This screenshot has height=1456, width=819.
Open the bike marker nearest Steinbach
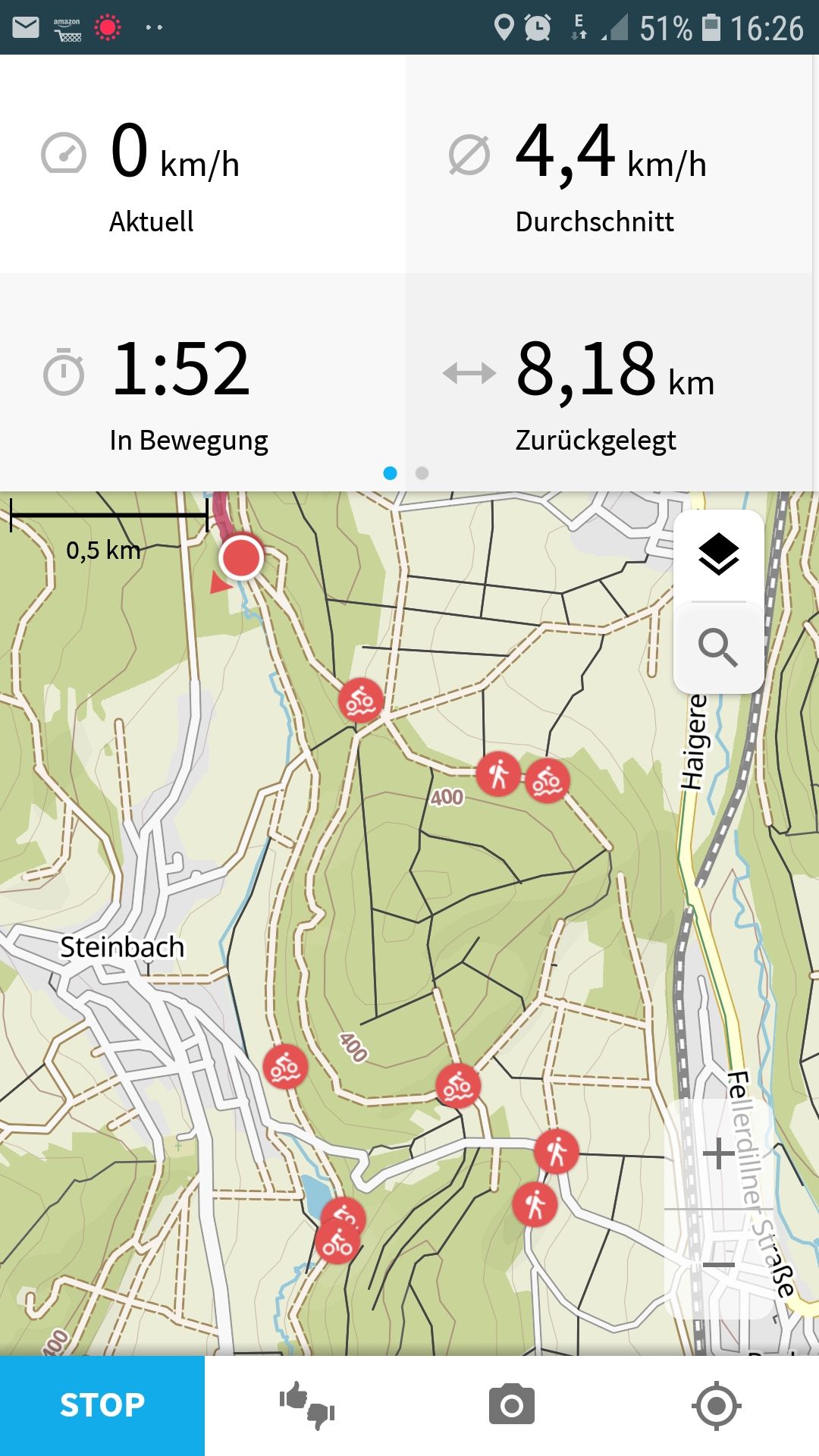coord(285,1067)
